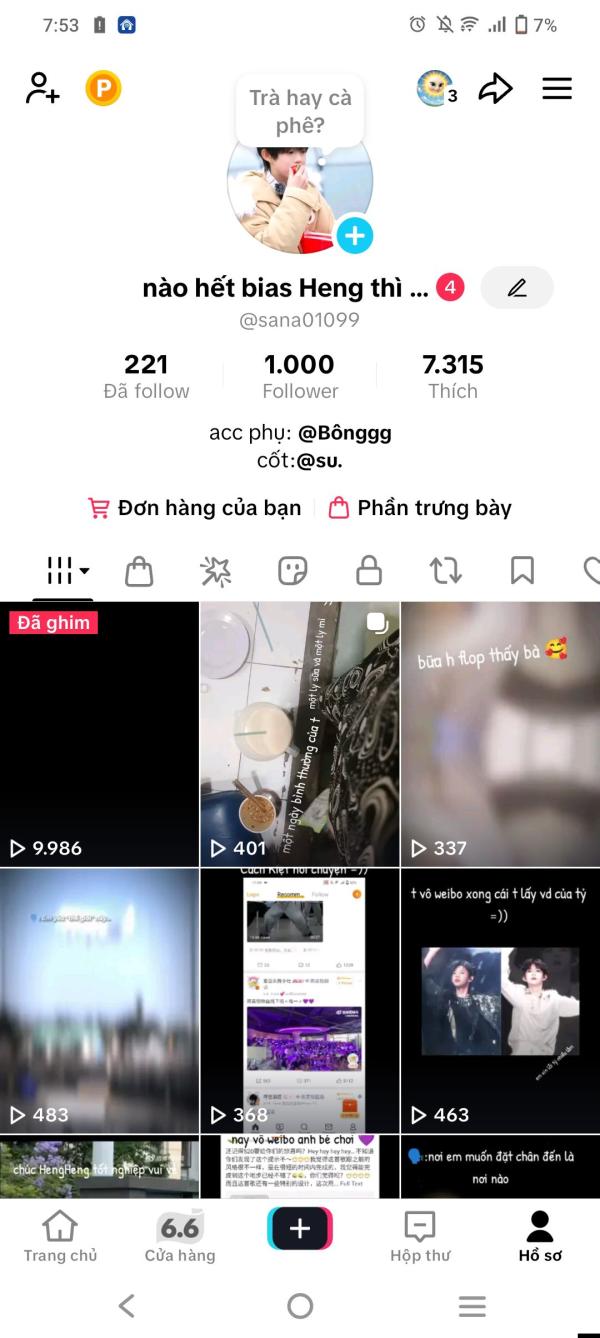The height and width of the screenshot is (1338, 600).
Task: Create a new video with plus button
Action: point(300,1229)
